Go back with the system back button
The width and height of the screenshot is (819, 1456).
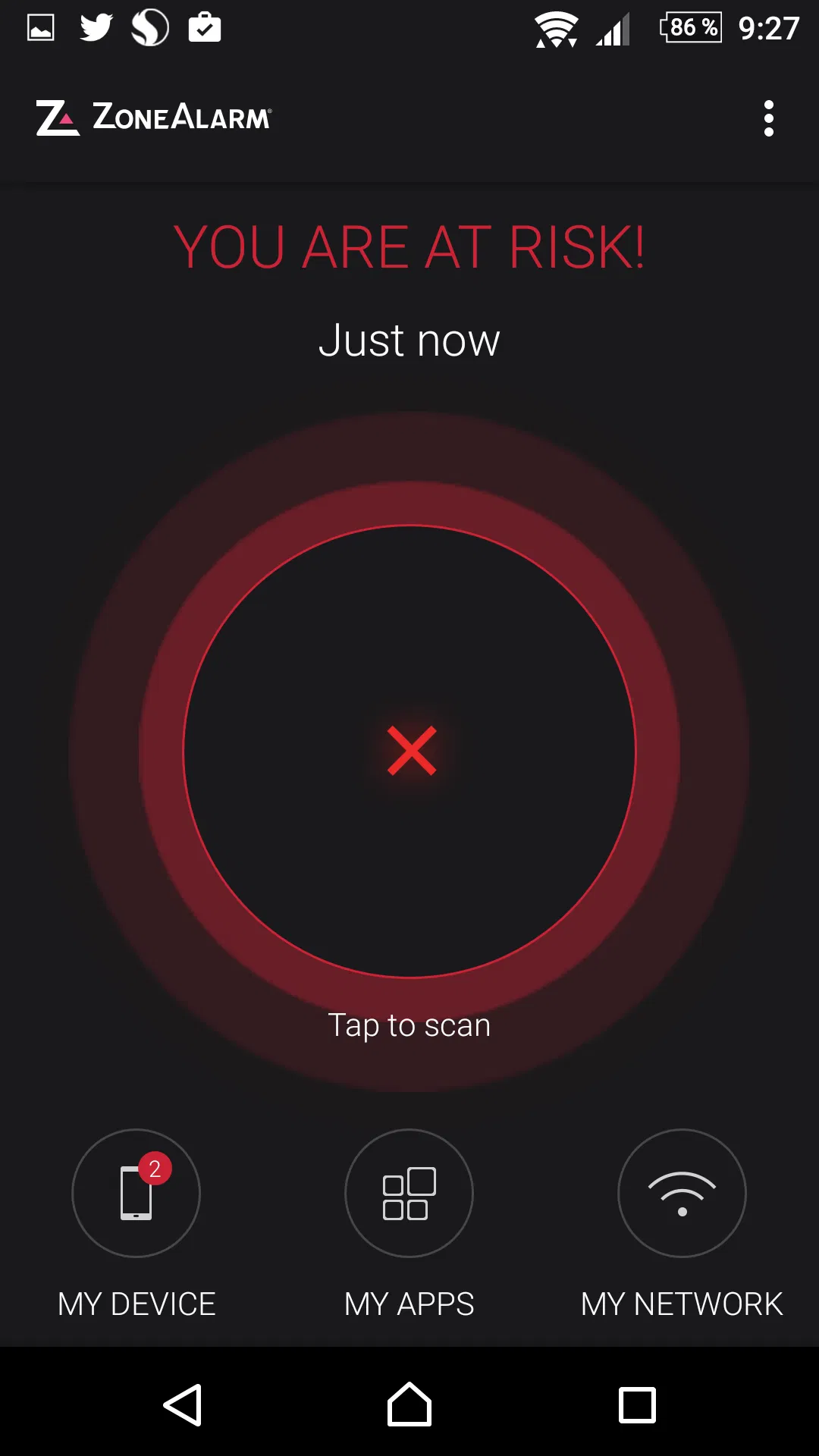pyautogui.click(x=183, y=1404)
